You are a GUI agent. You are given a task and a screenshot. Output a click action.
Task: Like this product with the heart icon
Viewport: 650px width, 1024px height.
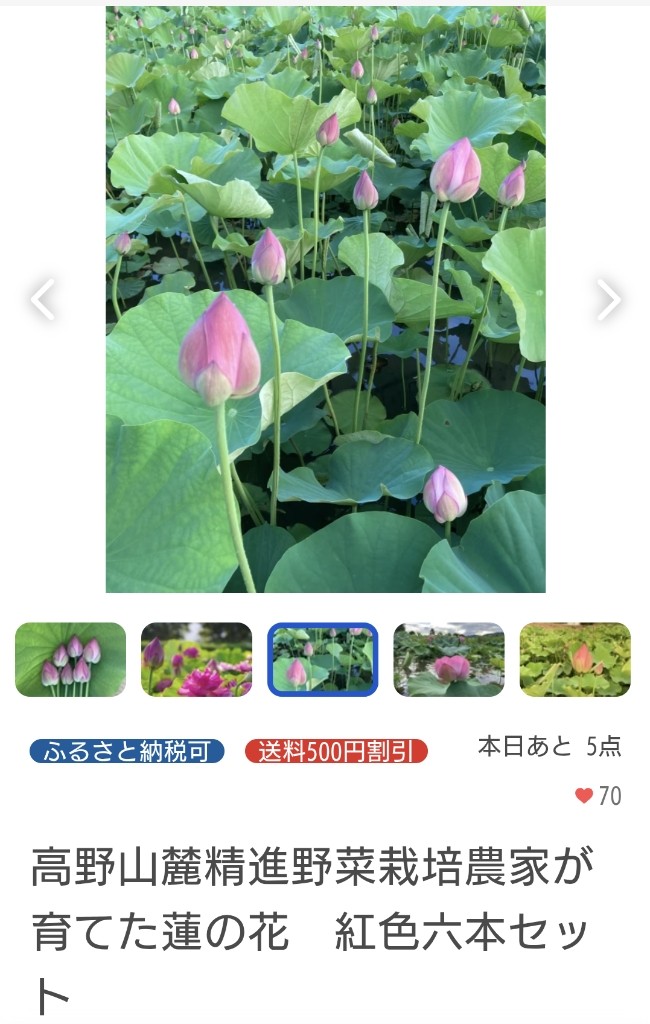point(584,796)
